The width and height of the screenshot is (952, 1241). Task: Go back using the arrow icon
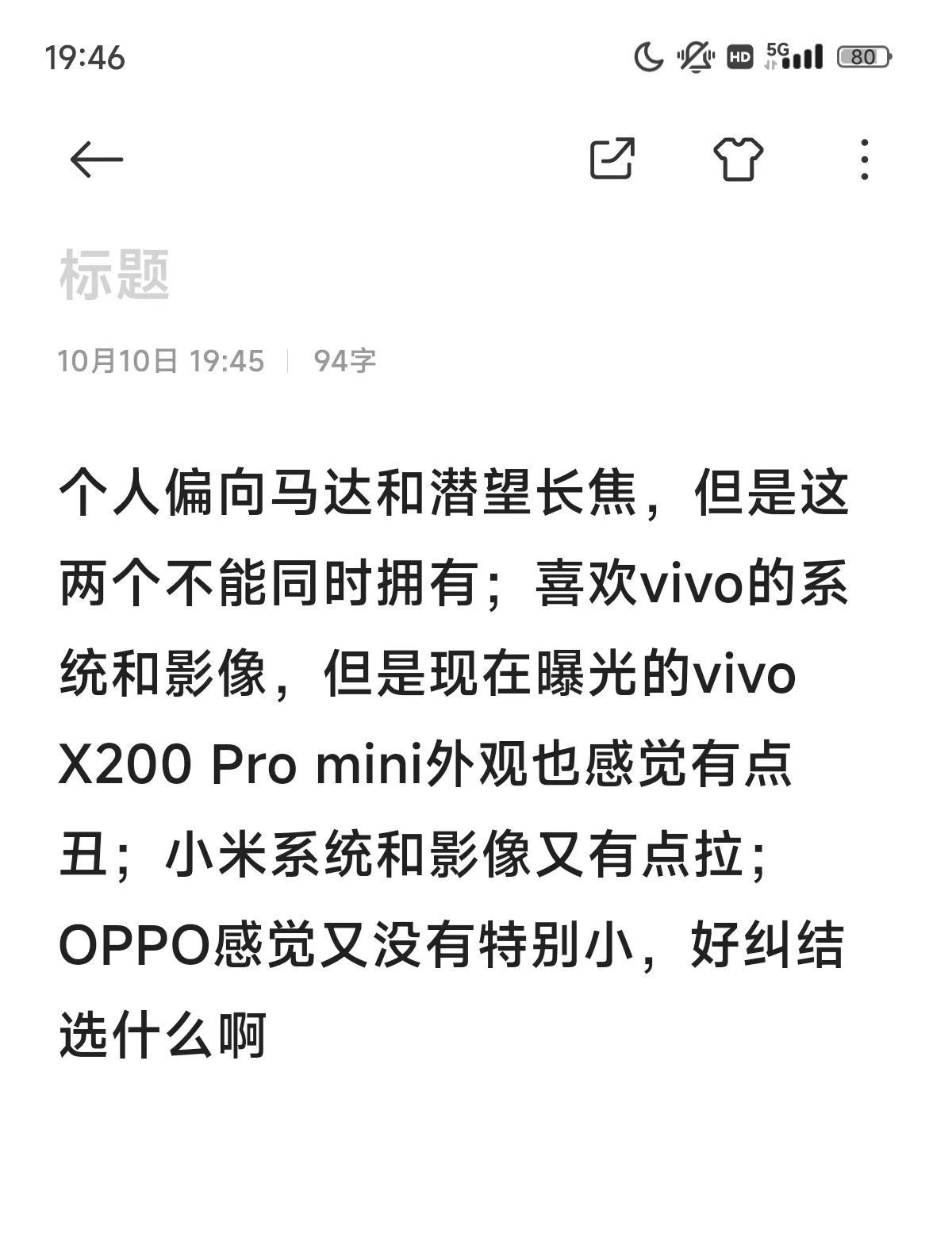[96, 159]
